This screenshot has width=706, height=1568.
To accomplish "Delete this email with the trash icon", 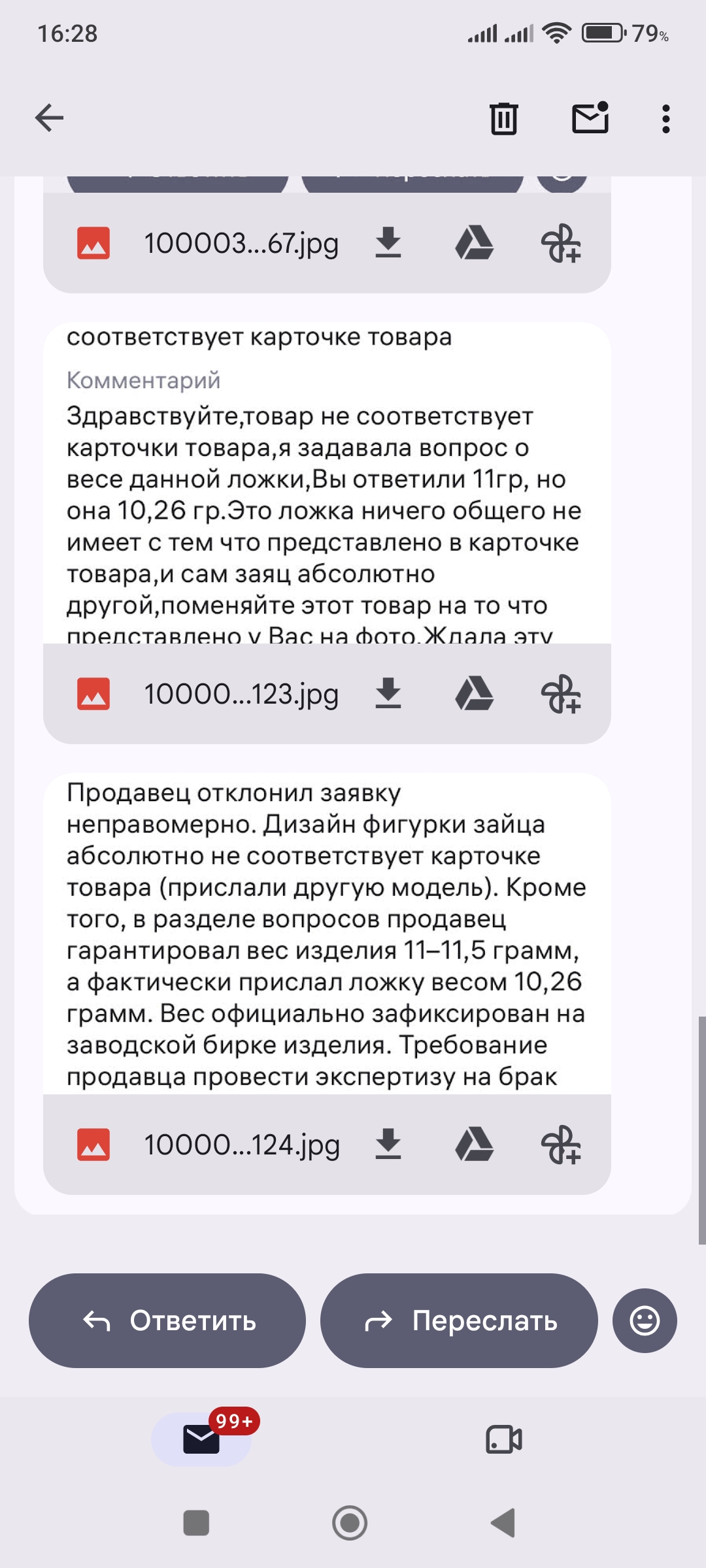I will pos(503,118).
